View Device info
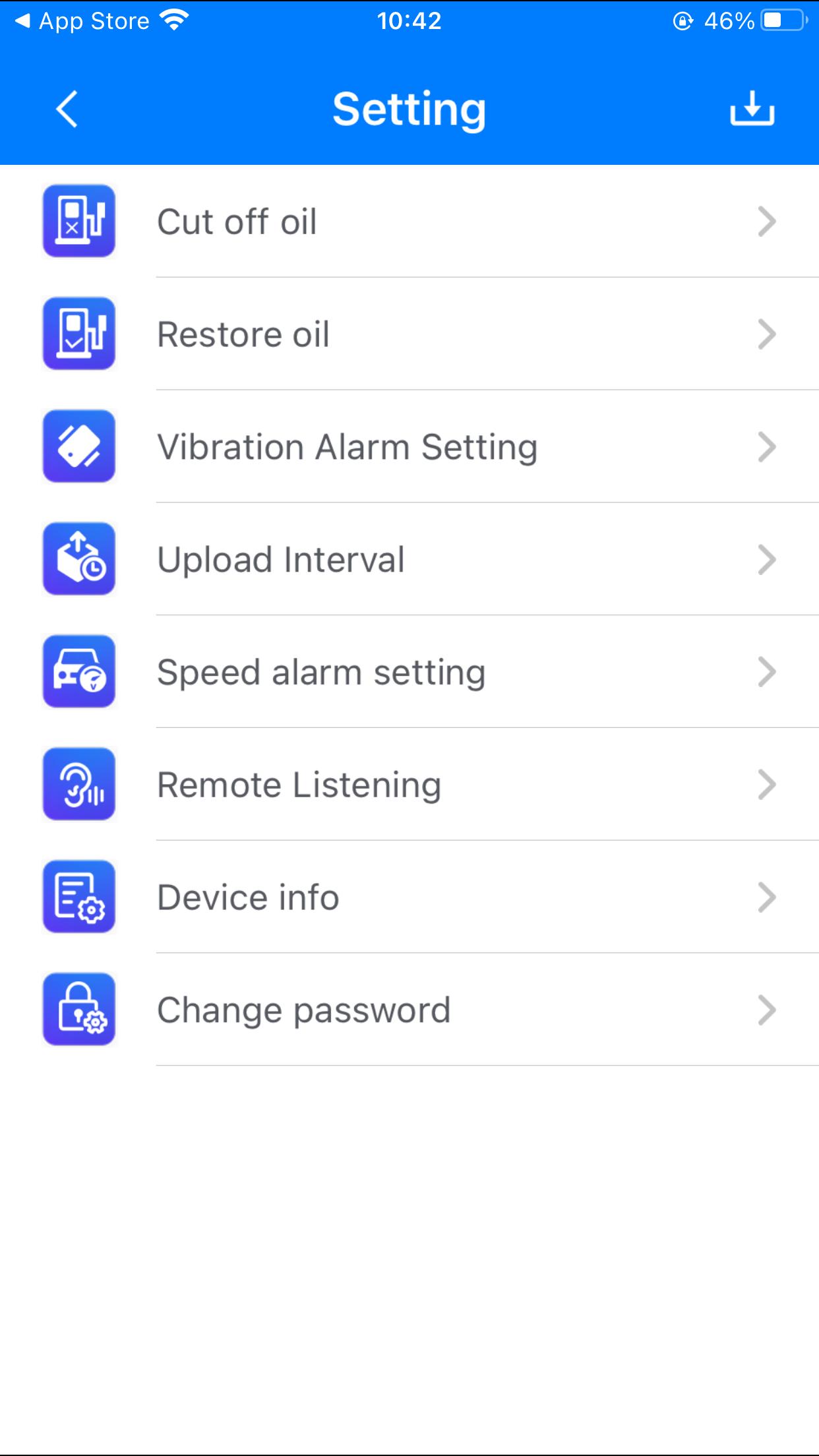Image resolution: width=819 pixels, height=1456 pixels. [409, 897]
